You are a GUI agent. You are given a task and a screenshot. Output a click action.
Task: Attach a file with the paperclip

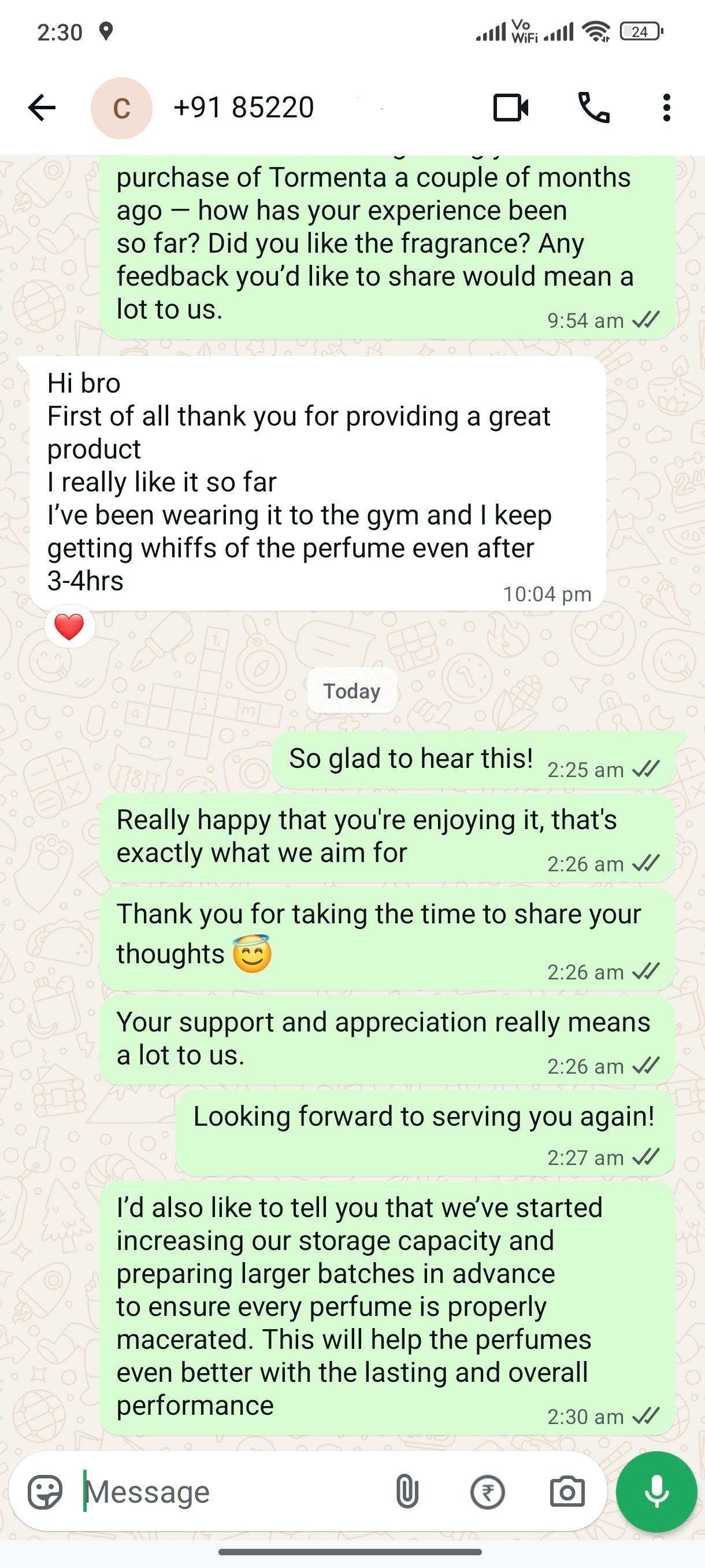(x=407, y=1492)
